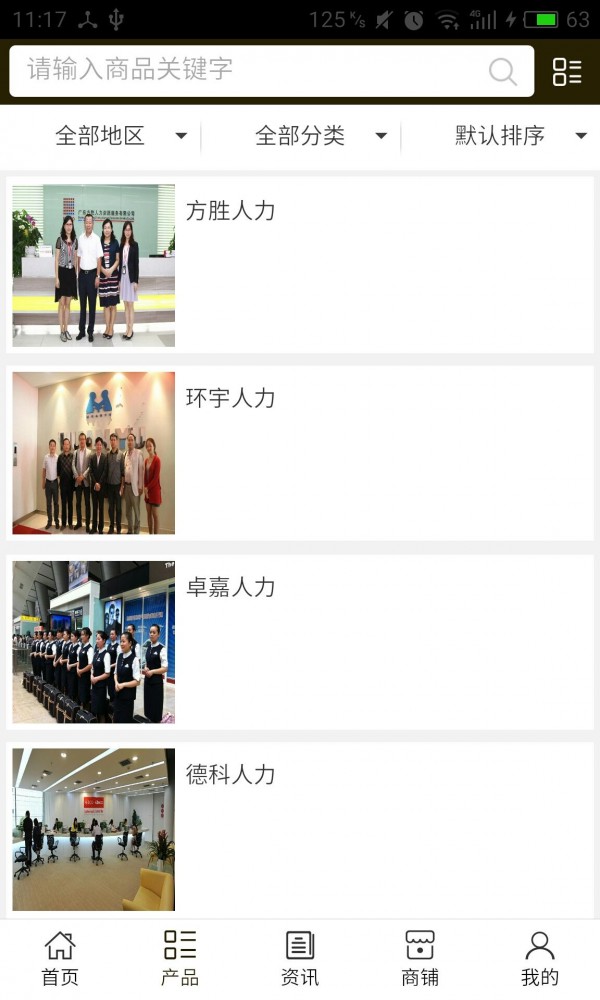
Task: Open the 方胜人力 listing
Action: click(x=300, y=265)
